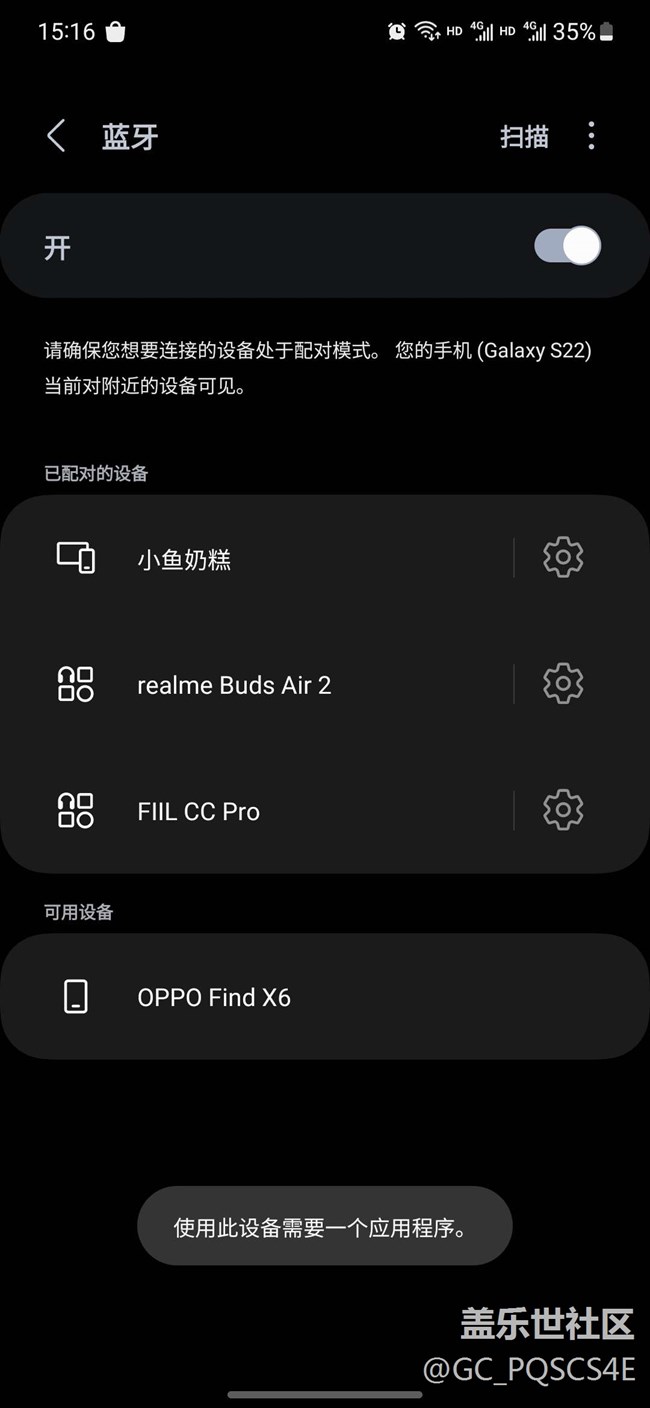Open the three-dot overflow menu
This screenshot has width=650, height=1408.
point(591,136)
